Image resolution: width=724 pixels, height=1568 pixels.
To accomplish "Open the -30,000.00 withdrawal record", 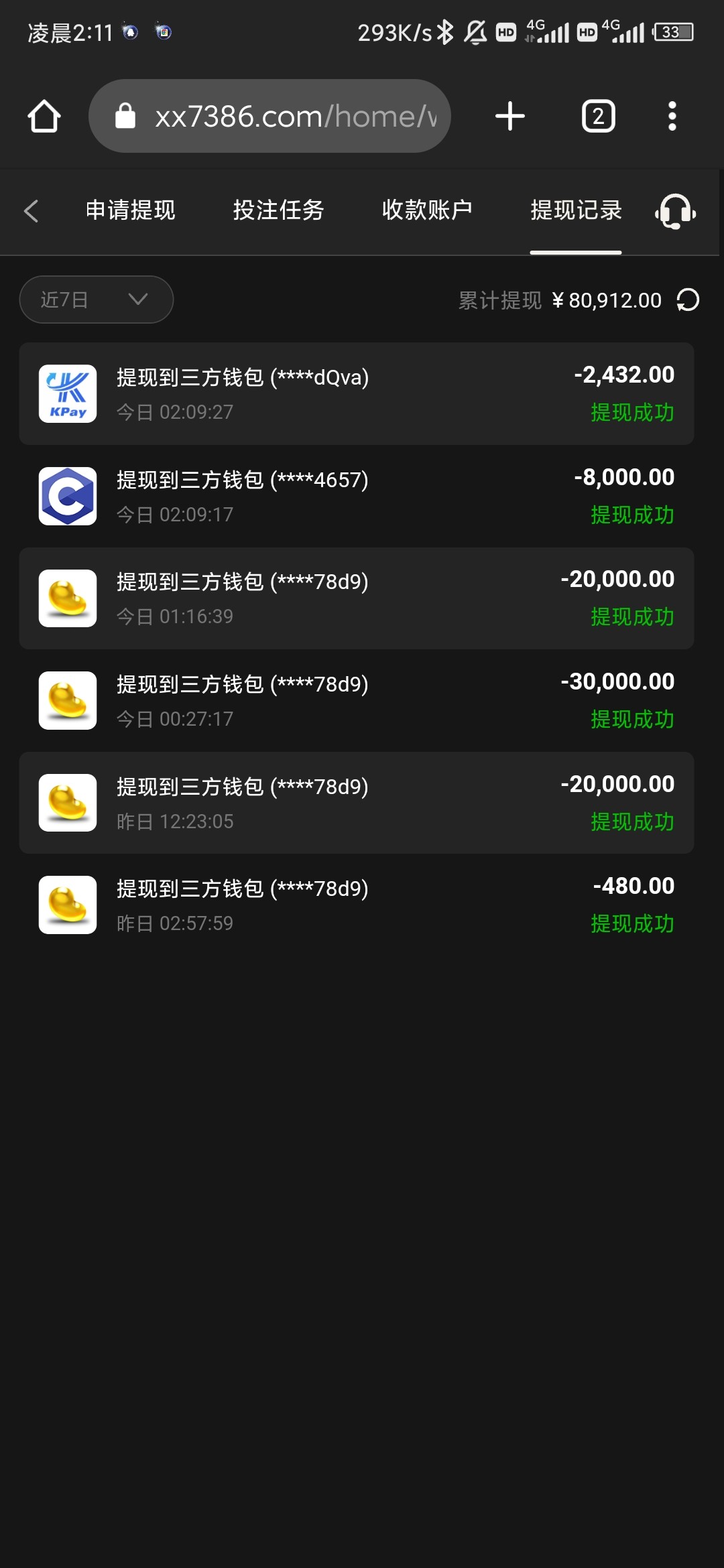I will coord(357,701).
